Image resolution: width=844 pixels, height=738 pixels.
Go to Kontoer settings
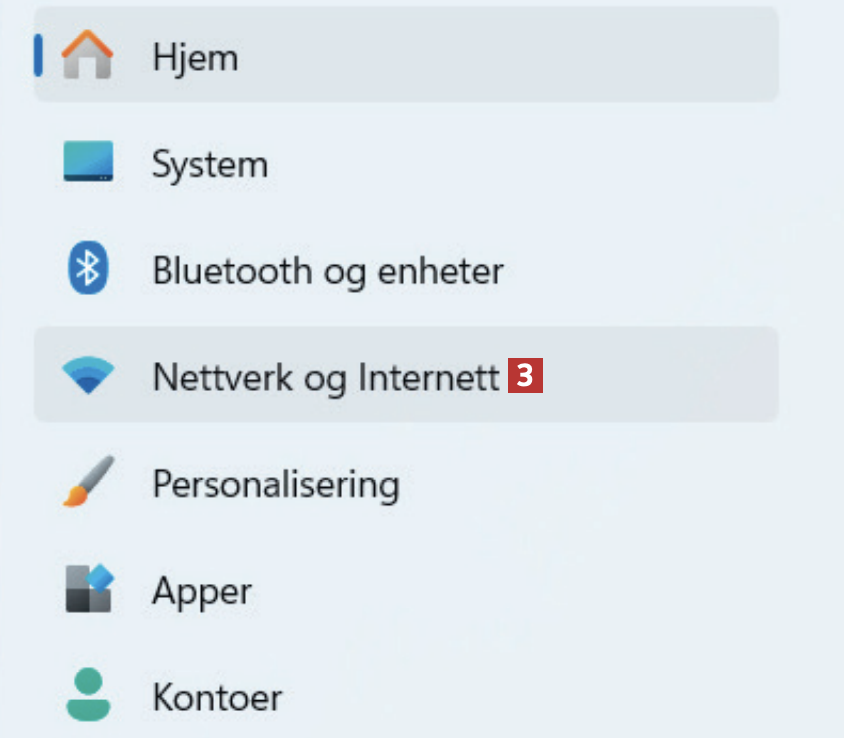[216, 695]
